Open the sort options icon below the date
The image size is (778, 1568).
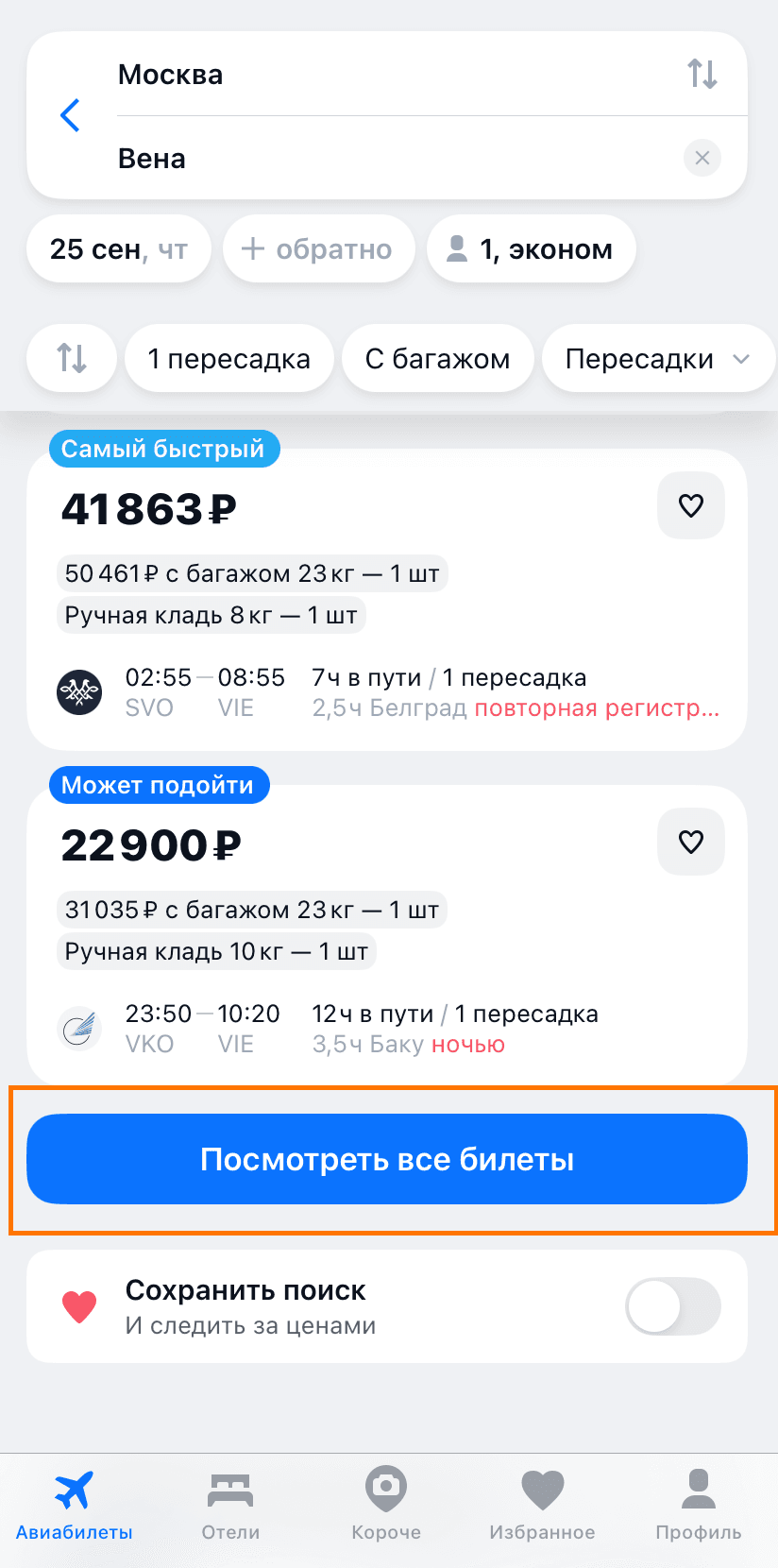click(x=71, y=358)
